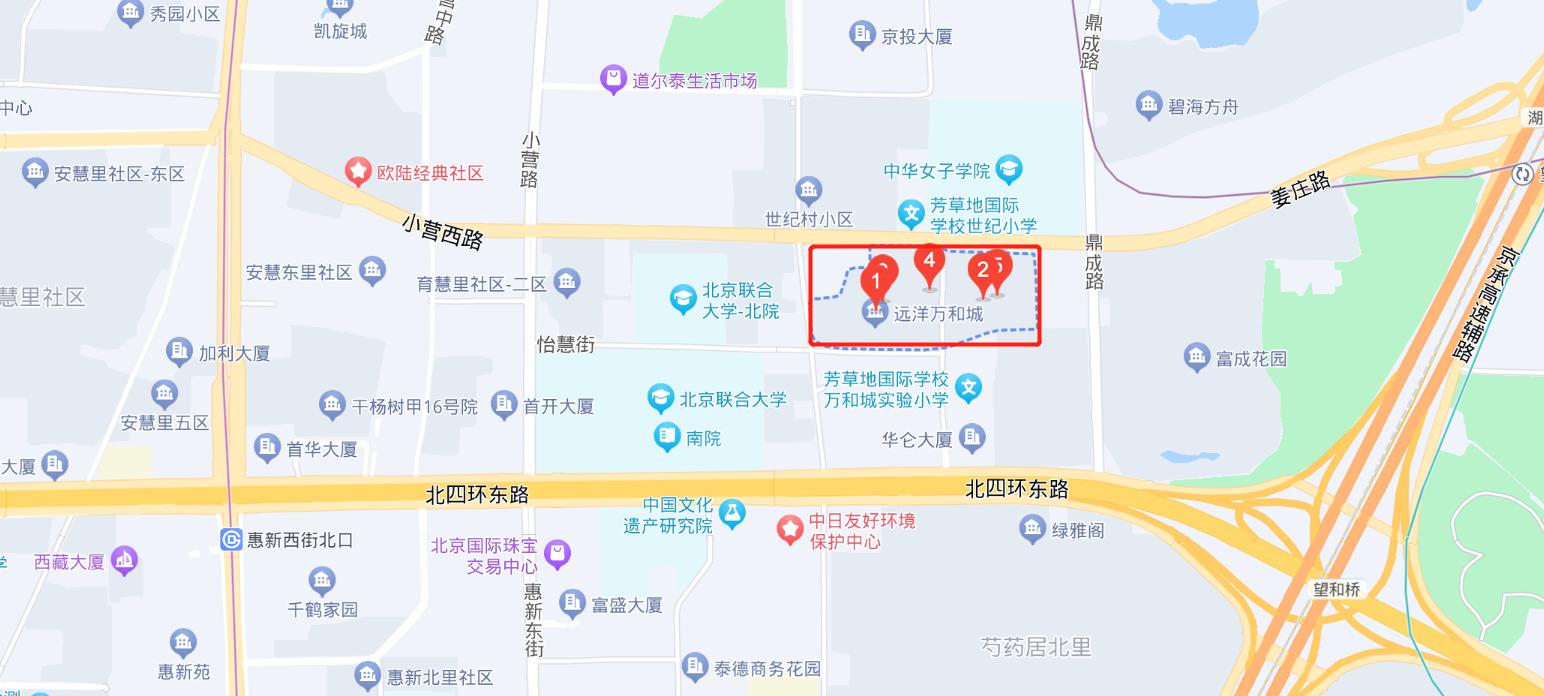Select the 京投大厦 building icon
This screenshot has height=696, width=1544.
[862, 36]
